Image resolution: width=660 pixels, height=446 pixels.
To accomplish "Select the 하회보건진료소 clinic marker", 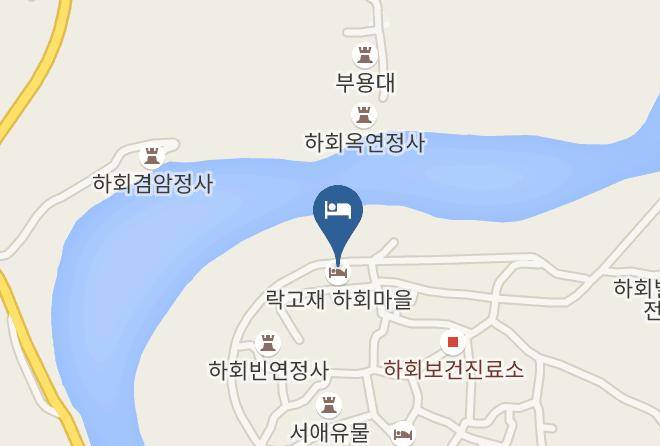I will pos(453,342).
